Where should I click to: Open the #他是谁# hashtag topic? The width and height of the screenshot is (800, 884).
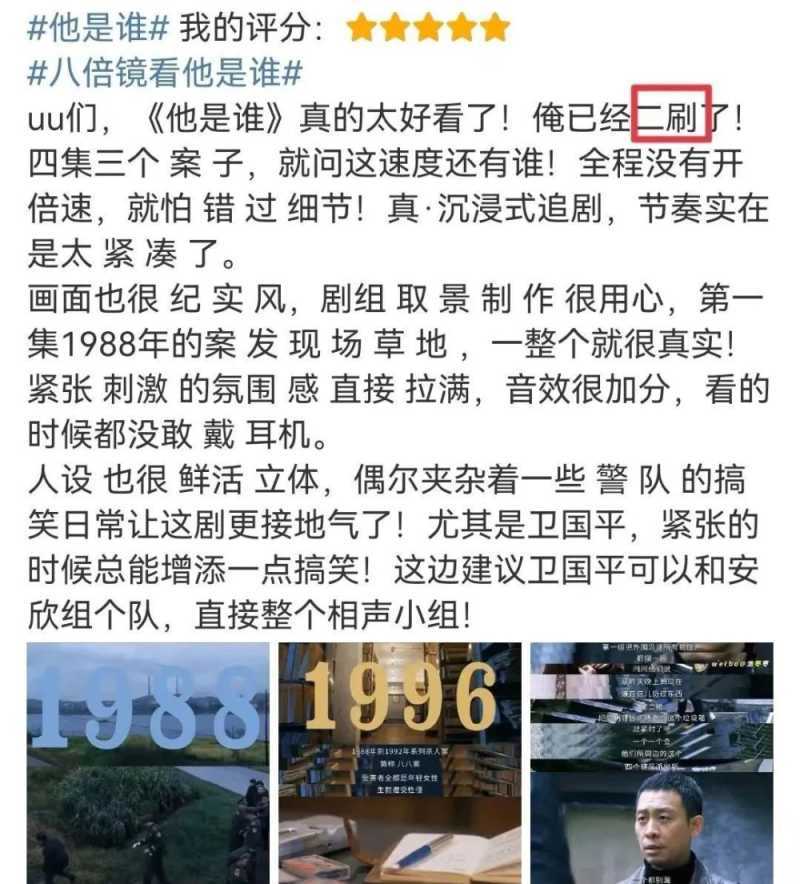96,28
